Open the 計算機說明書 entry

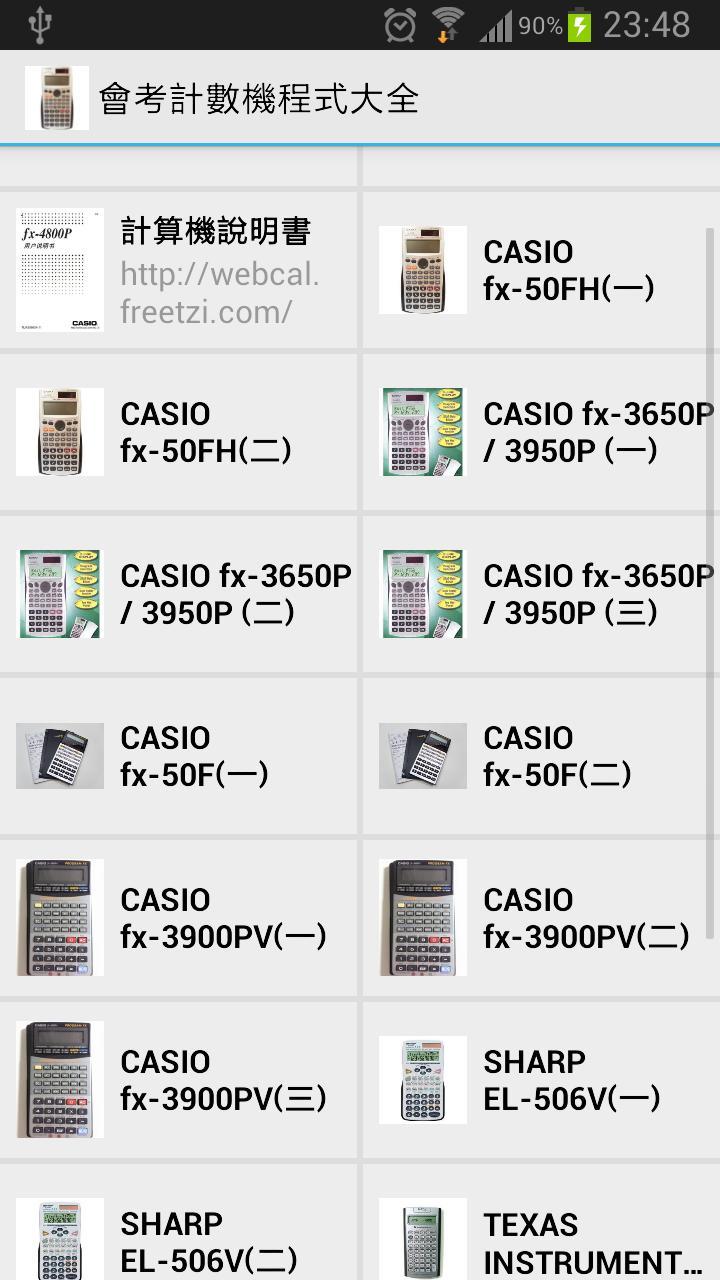[215, 232]
